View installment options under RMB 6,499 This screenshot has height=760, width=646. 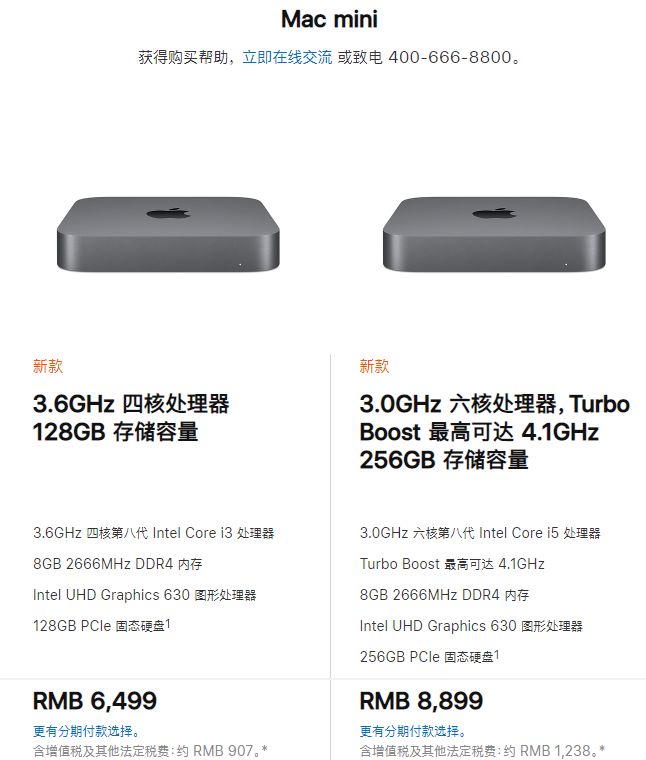pos(85,731)
